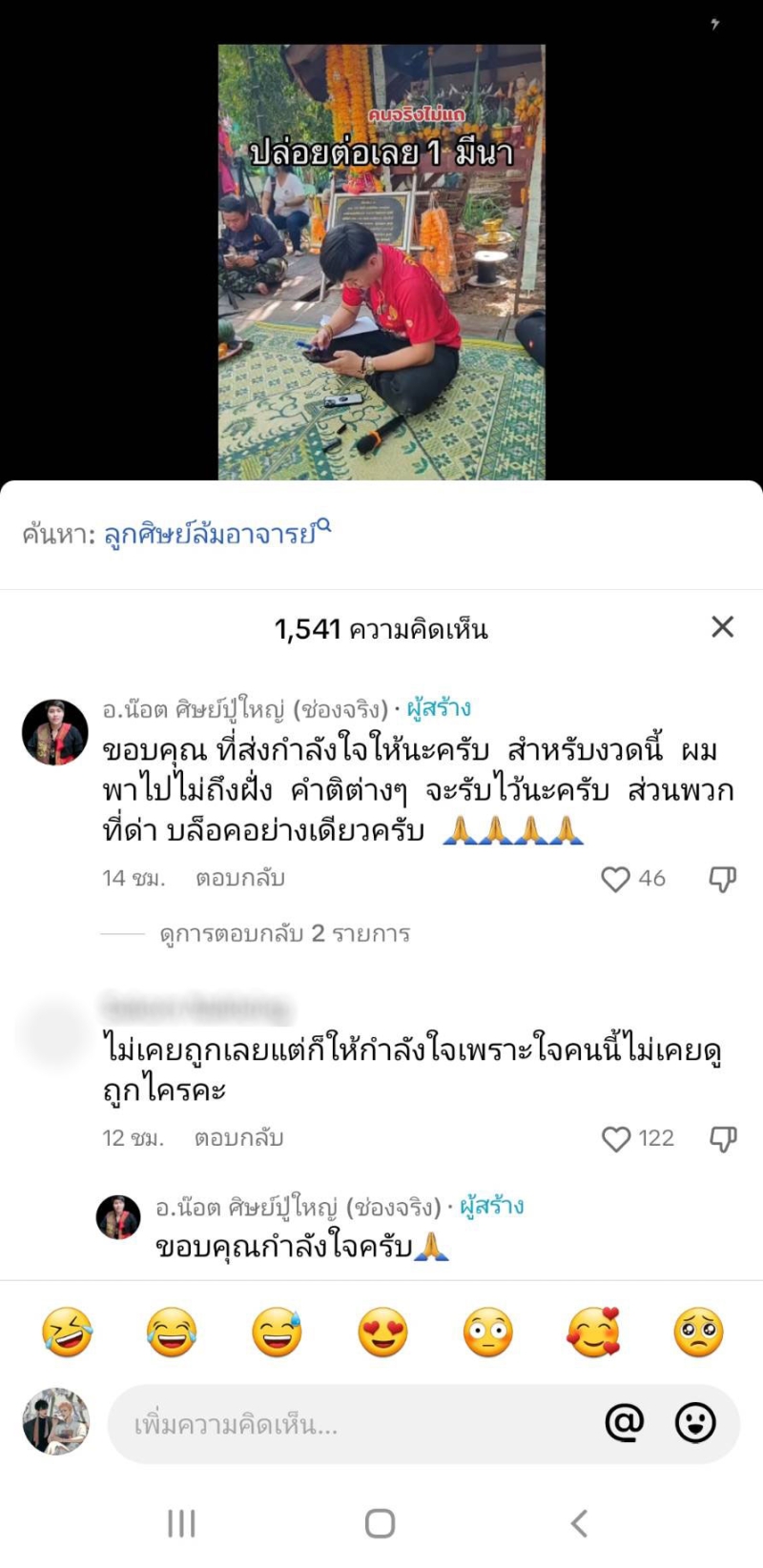Dislike the creator's comment posted 14 ชม. ago

(723, 879)
